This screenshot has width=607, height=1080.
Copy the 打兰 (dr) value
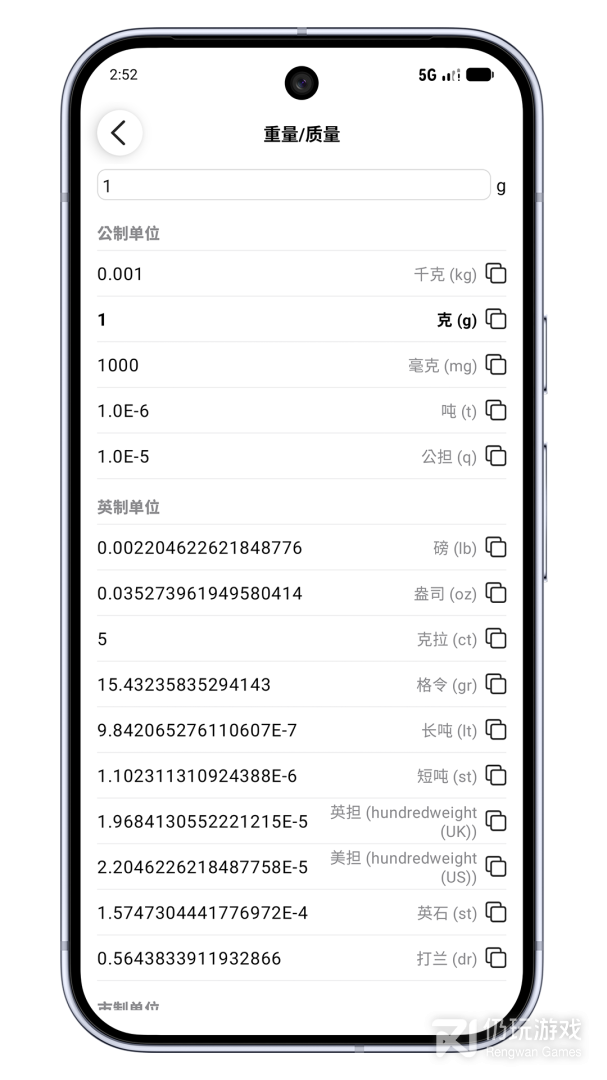pos(496,958)
